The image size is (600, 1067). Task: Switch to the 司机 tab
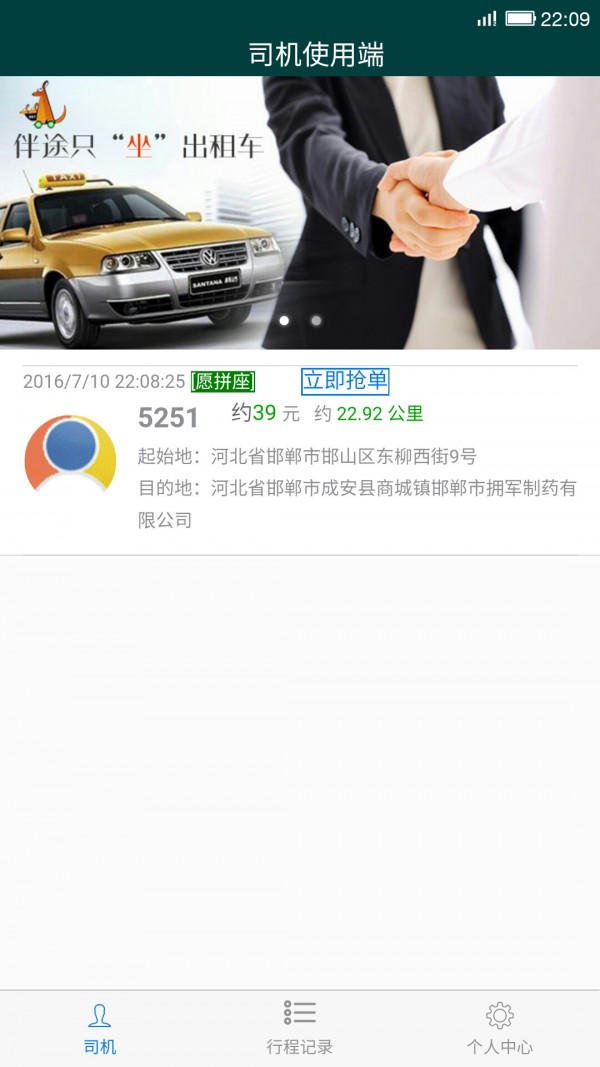(100, 1029)
